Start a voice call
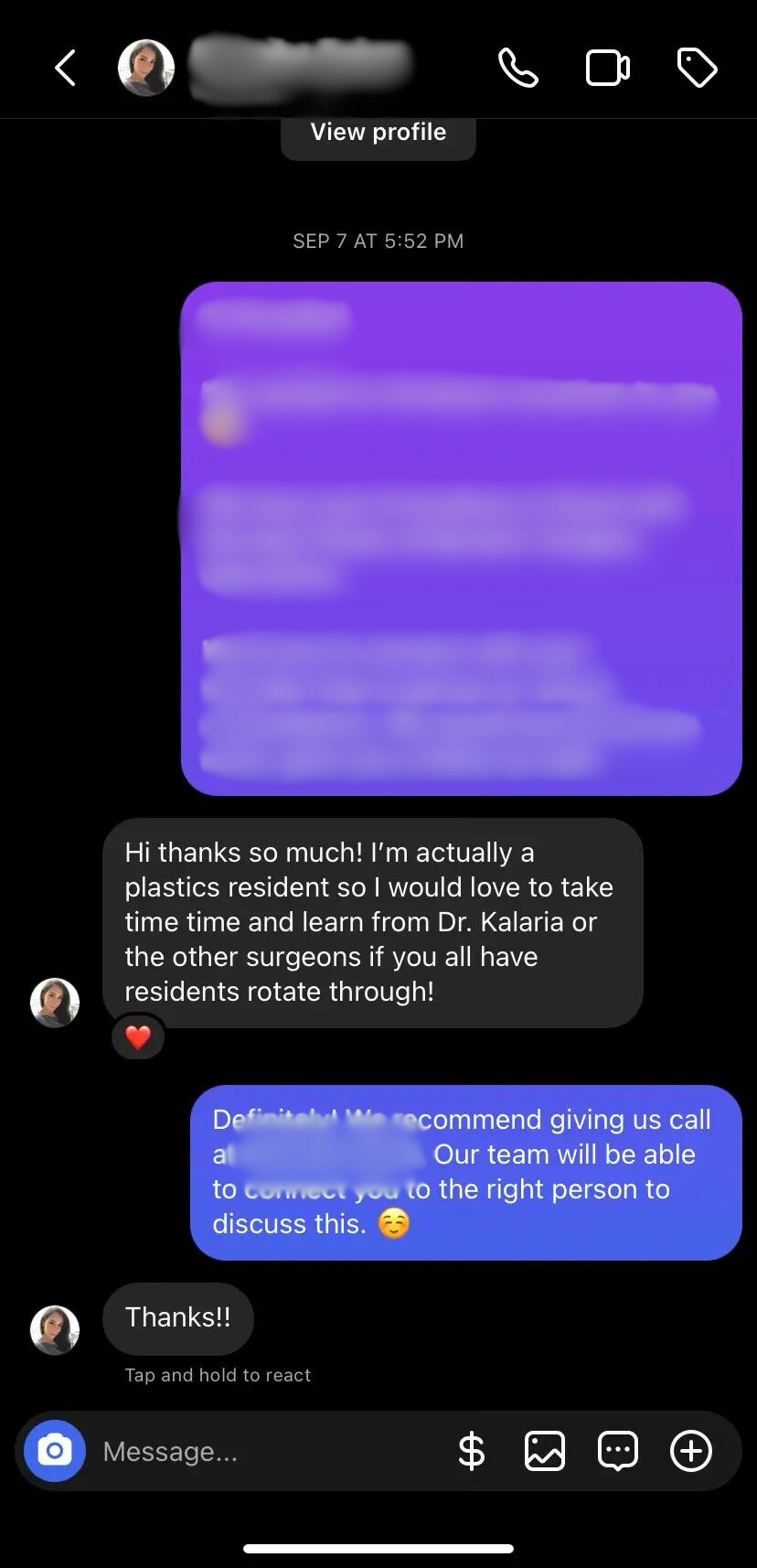The image size is (757, 1568). coord(517,68)
